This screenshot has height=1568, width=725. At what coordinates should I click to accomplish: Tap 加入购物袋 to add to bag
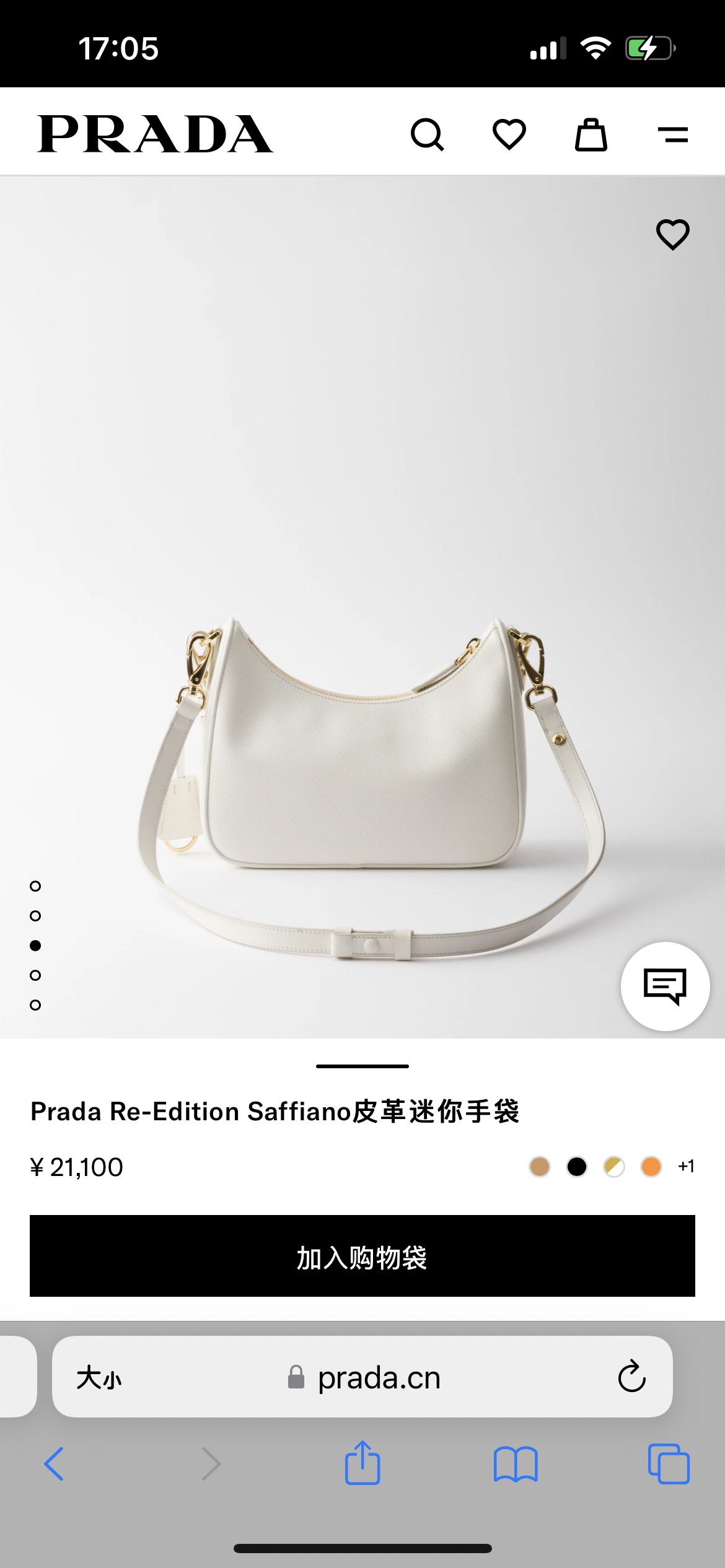(x=362, y=1256)
